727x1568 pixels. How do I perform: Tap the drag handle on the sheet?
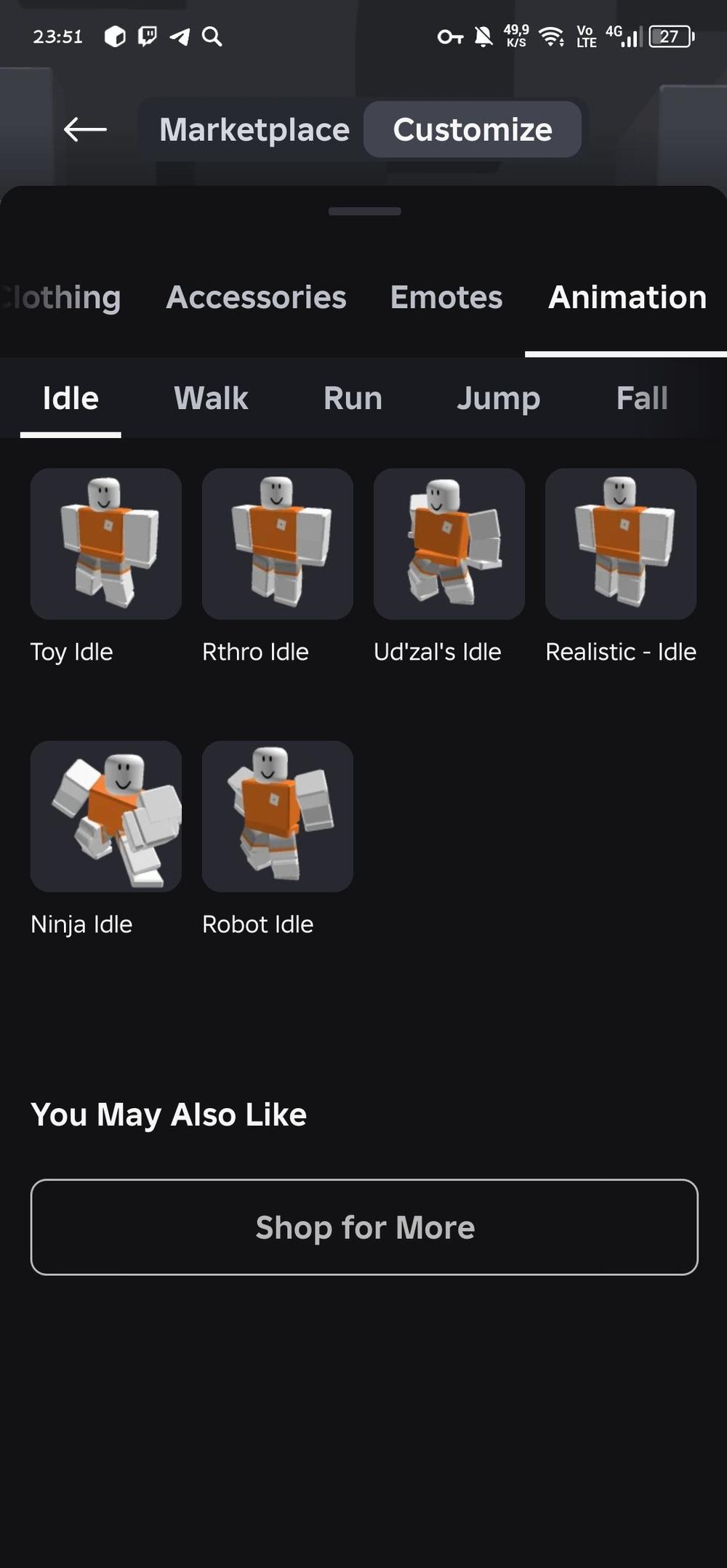[x=364, y=211]
